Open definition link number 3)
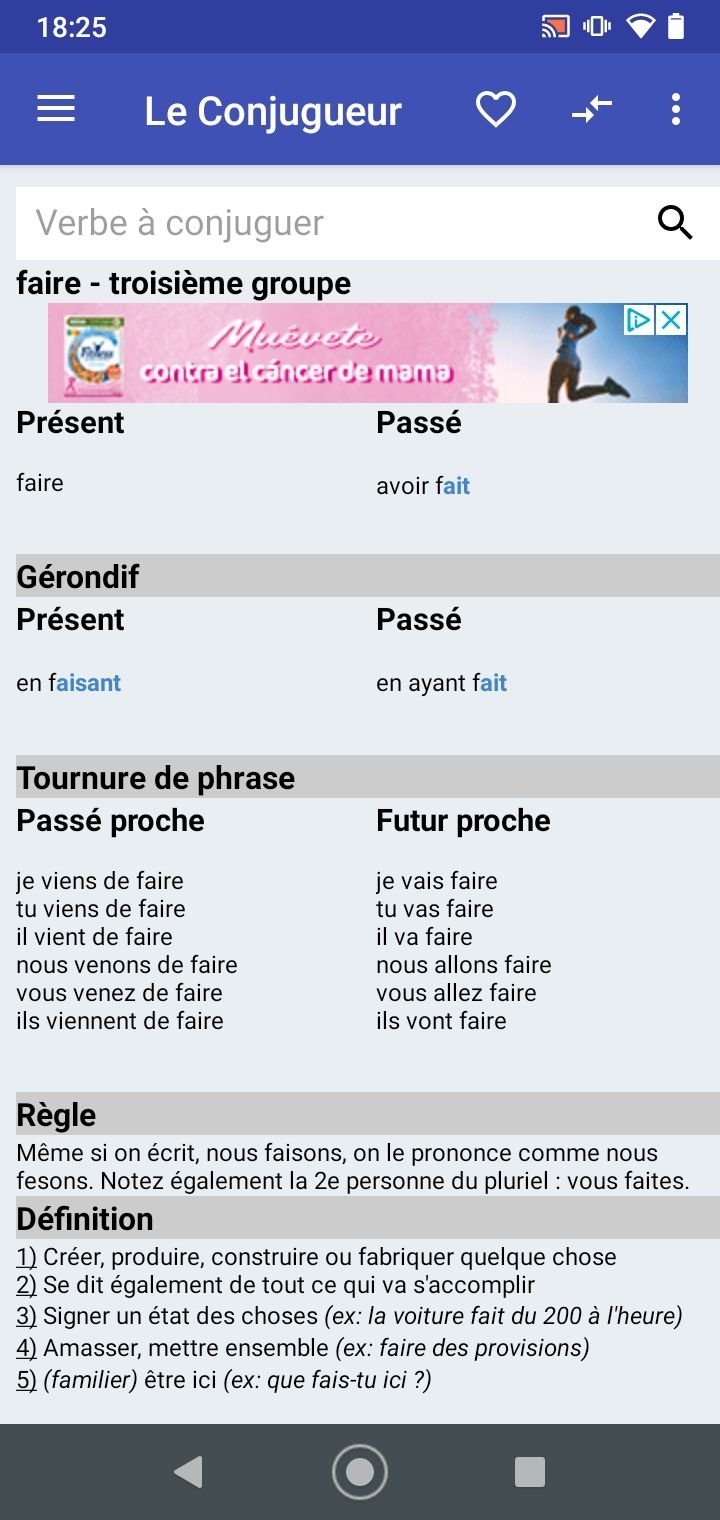Screen dimensions: 720x1520 pos(26,1316)
